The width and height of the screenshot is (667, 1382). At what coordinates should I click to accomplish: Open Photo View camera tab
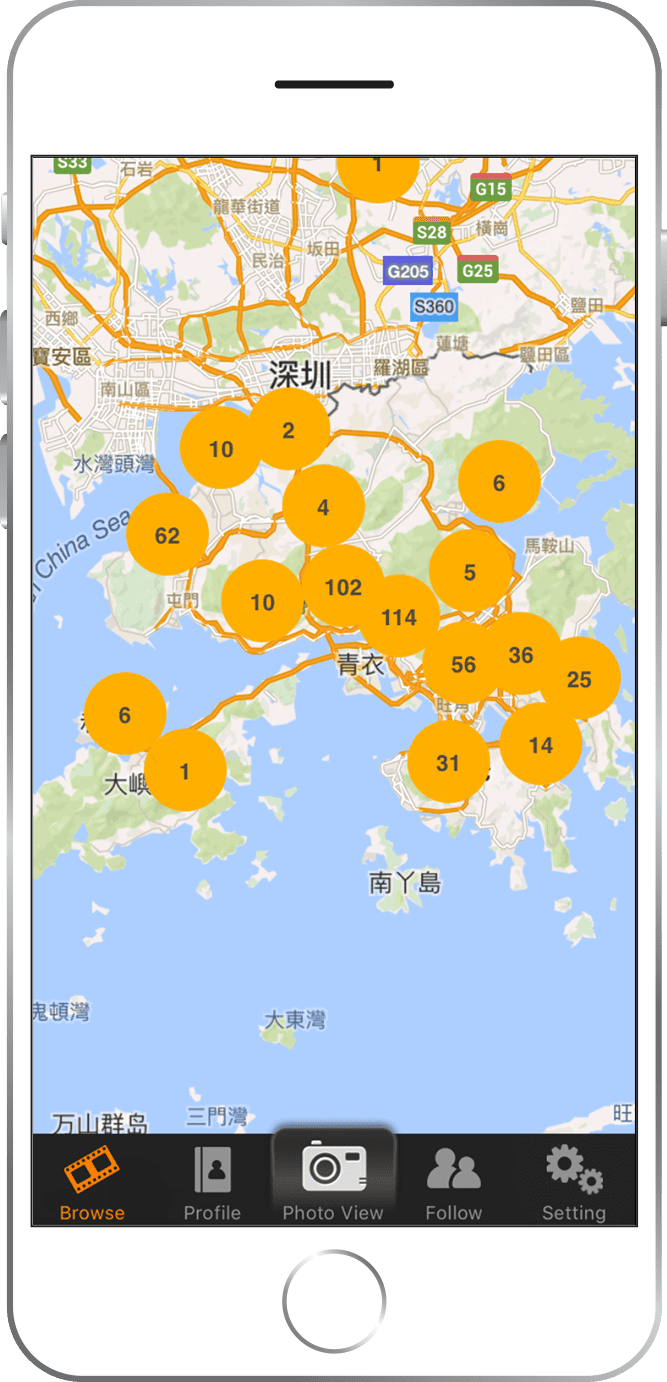coord(333,1178)
